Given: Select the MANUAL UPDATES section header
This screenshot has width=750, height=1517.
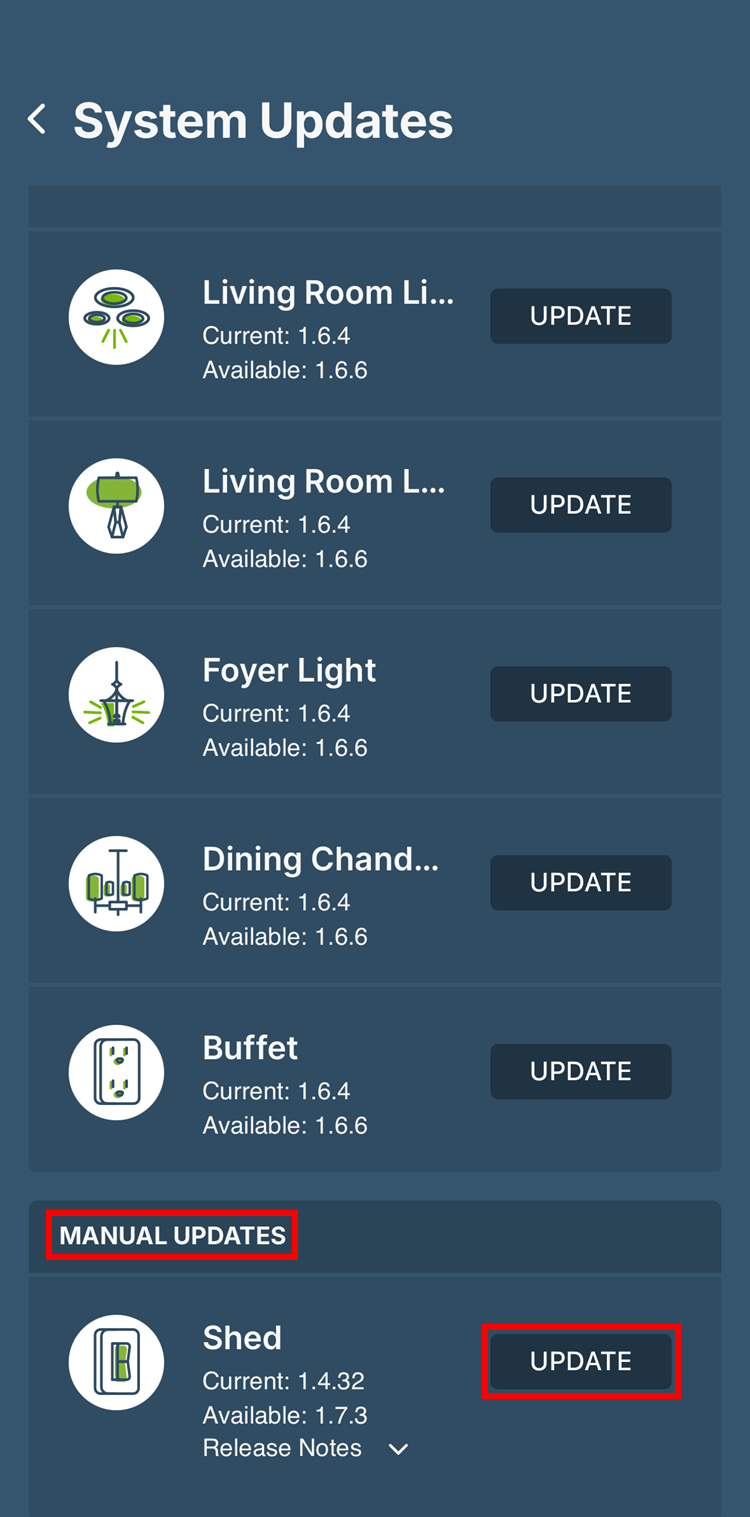Looking at the screenshot, I should click(x=171, y=1236).
